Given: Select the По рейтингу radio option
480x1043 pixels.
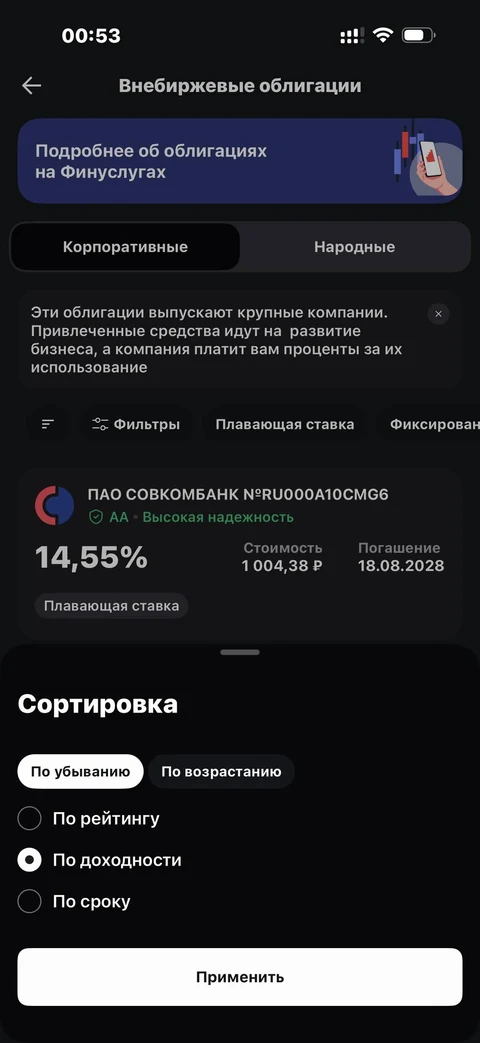Looking at the screenshot, I should point(89,818).
